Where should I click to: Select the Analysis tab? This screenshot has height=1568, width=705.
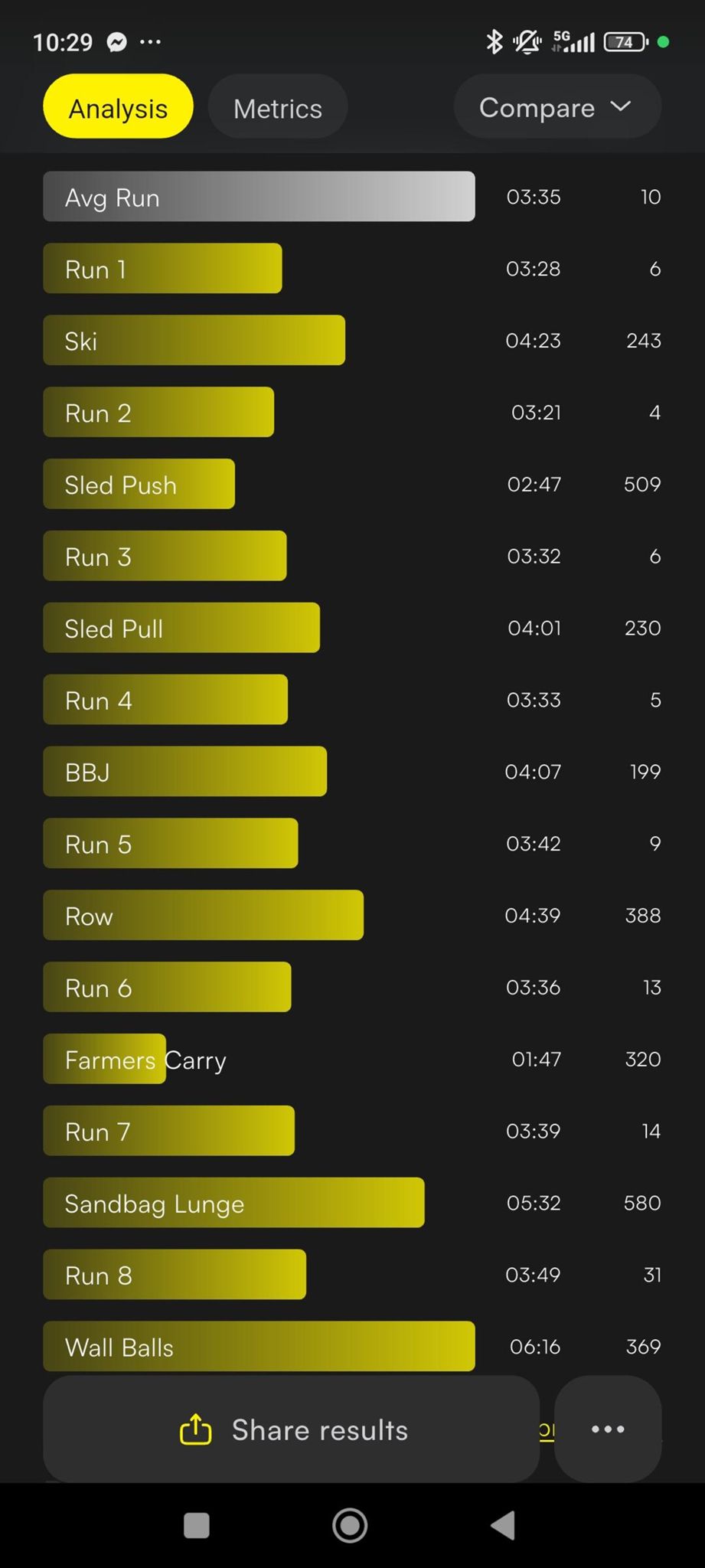point(118,108)
